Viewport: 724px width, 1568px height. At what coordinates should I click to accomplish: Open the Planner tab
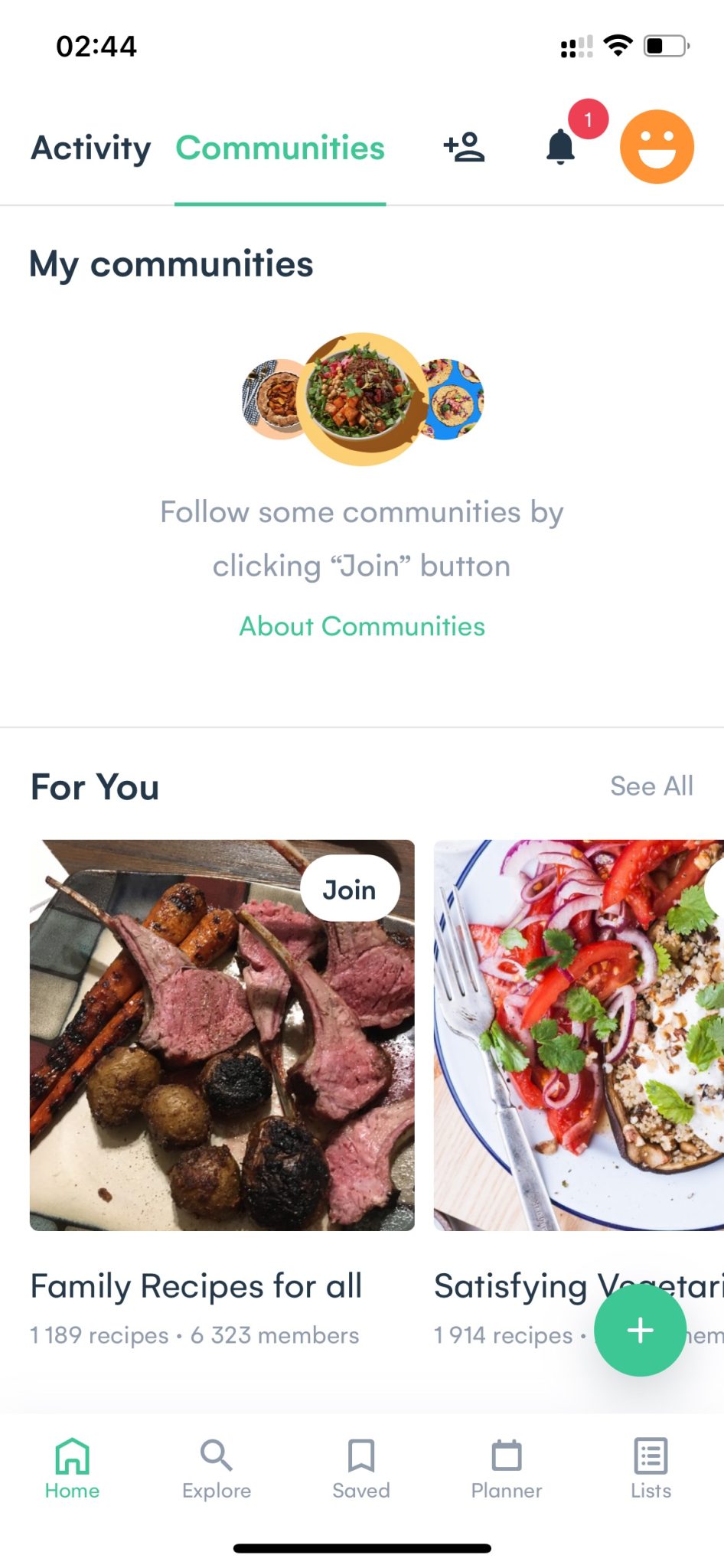point(507,1468)
